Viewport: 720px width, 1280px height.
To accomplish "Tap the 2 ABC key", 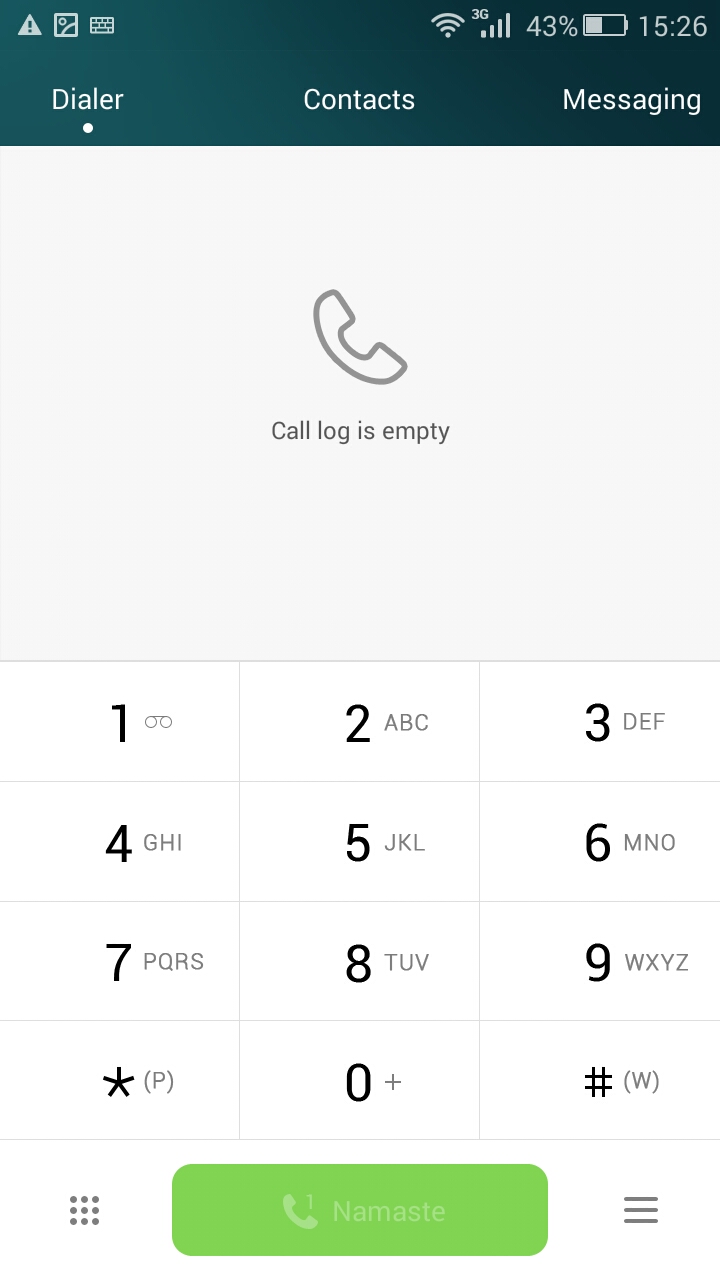I will (360, 722).
